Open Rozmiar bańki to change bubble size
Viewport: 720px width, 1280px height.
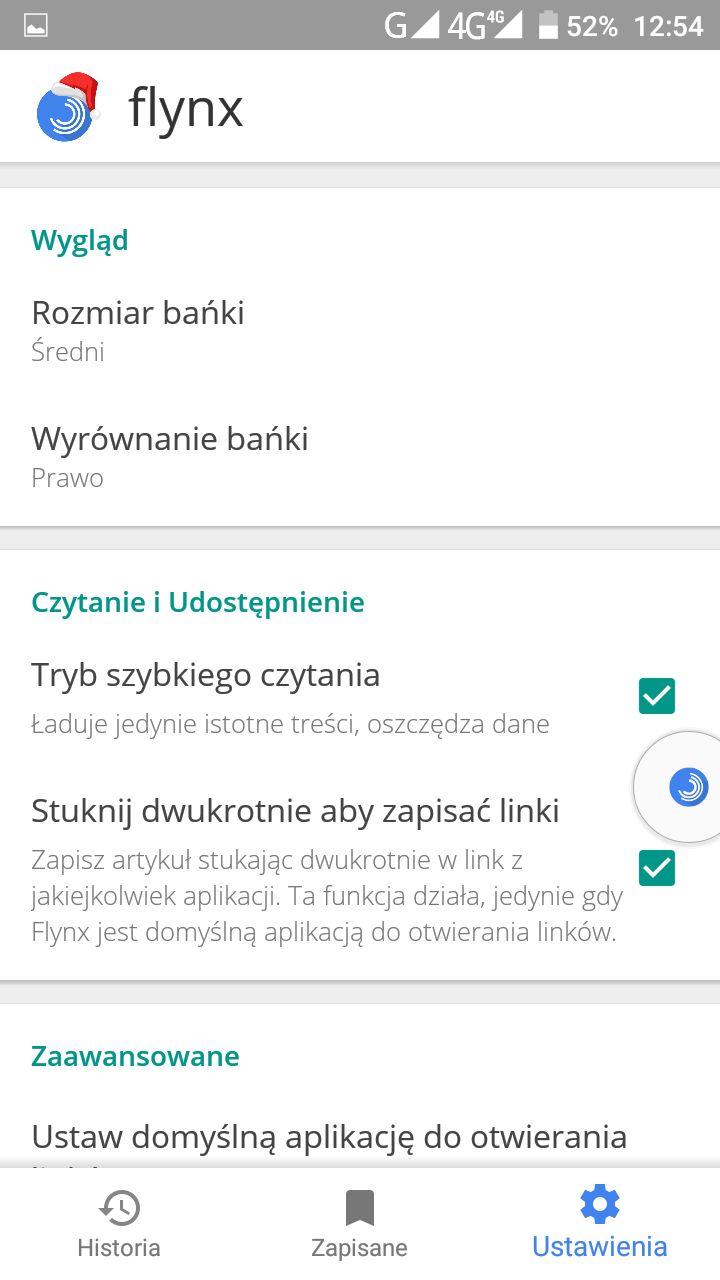coord(138,328)
